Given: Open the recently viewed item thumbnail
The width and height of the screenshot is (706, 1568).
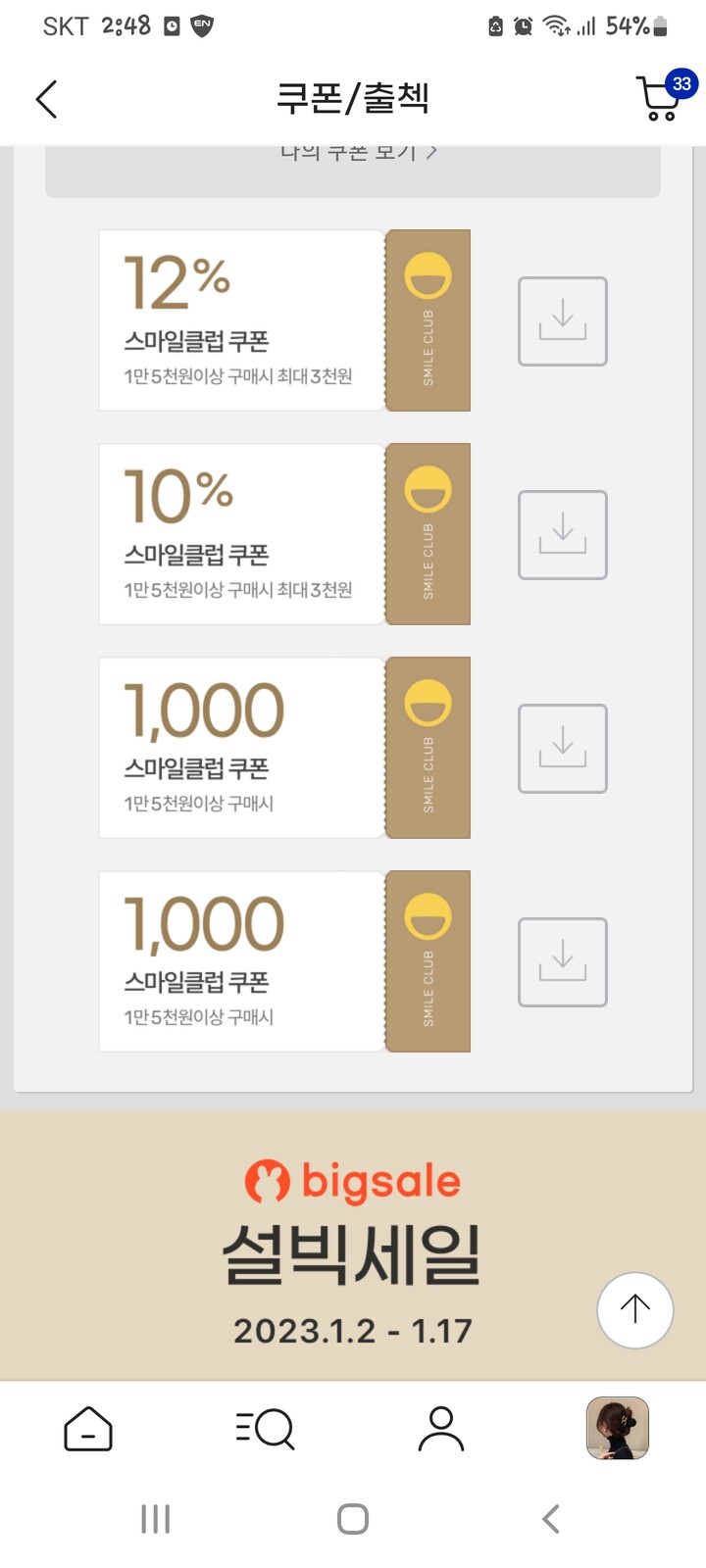Looking at the screenshot, I should pyautogui.click(x=618, y=1428).
